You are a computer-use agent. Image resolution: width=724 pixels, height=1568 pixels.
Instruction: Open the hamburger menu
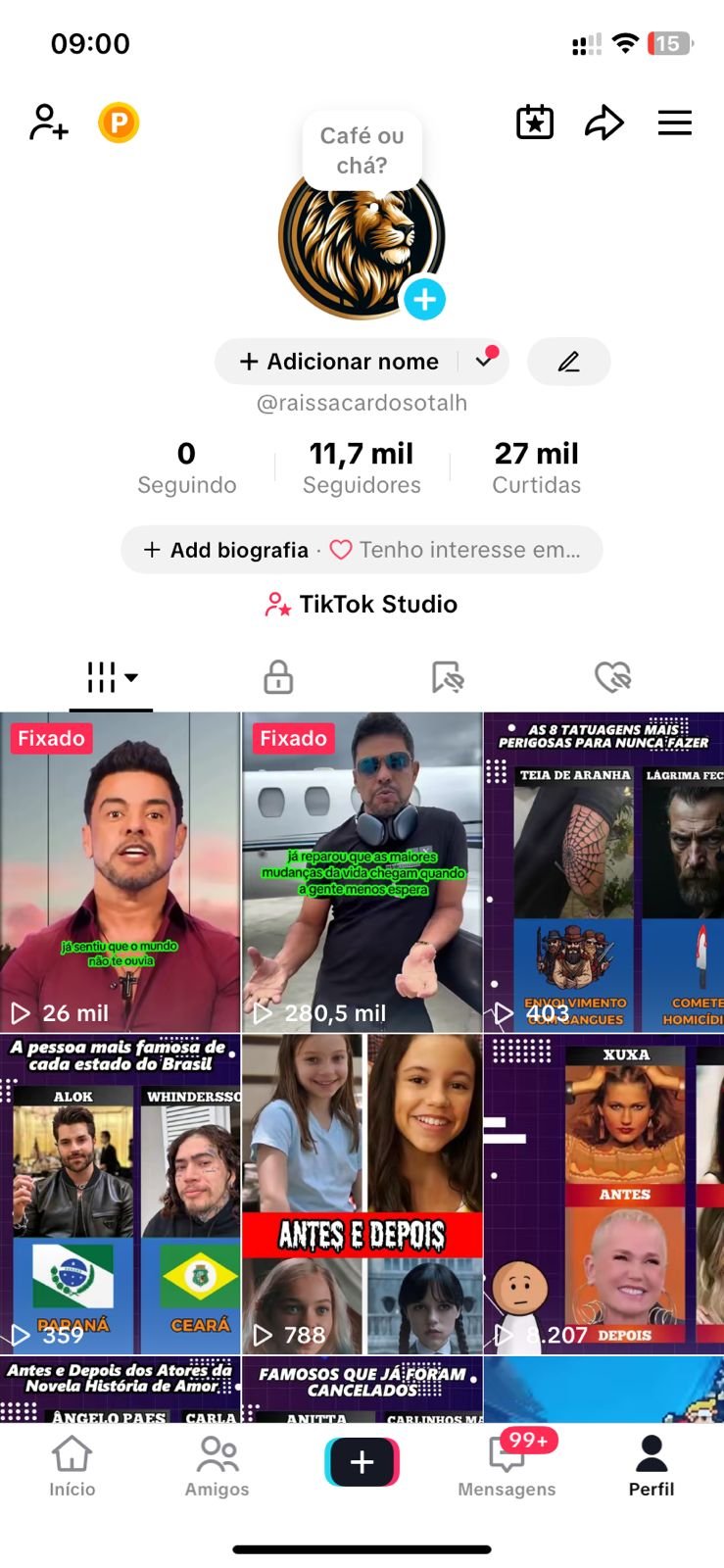pyautogui.click(x=674, y=122)
